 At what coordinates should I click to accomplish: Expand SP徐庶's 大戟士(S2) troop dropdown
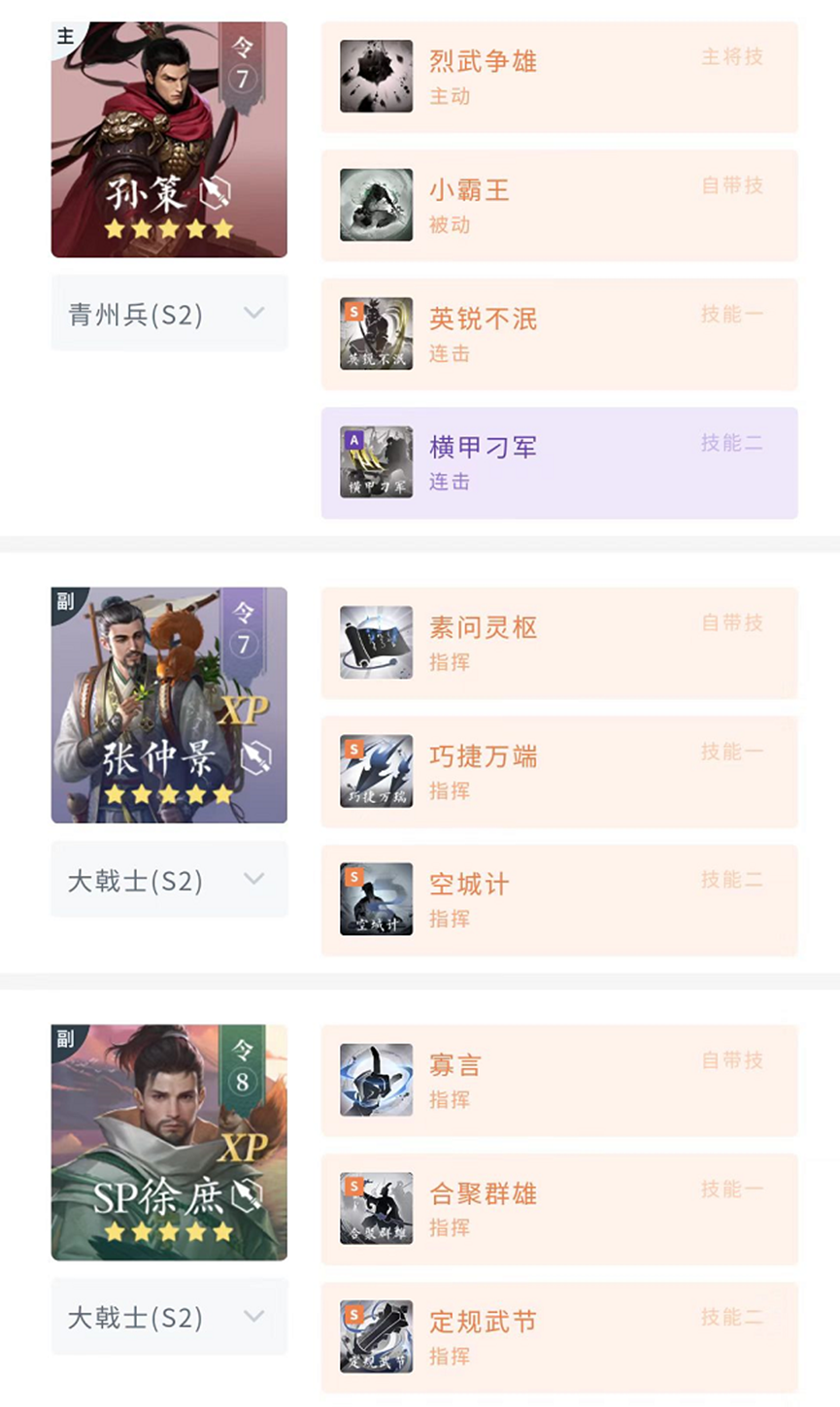pos(169,1316)
